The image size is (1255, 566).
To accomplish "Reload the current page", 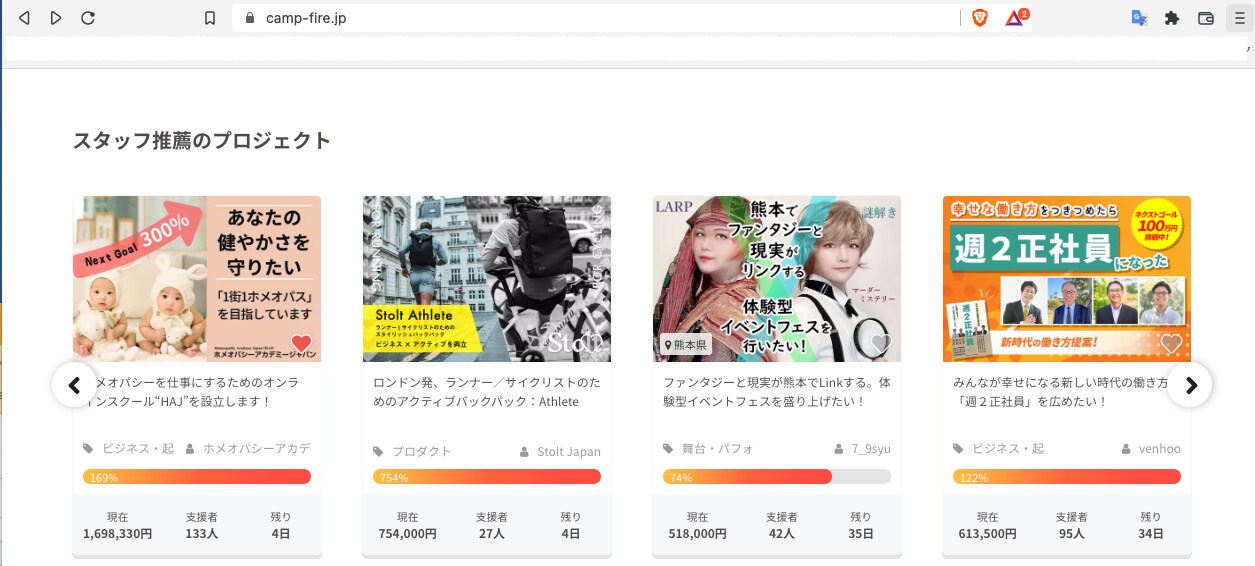I will [88, 18].
